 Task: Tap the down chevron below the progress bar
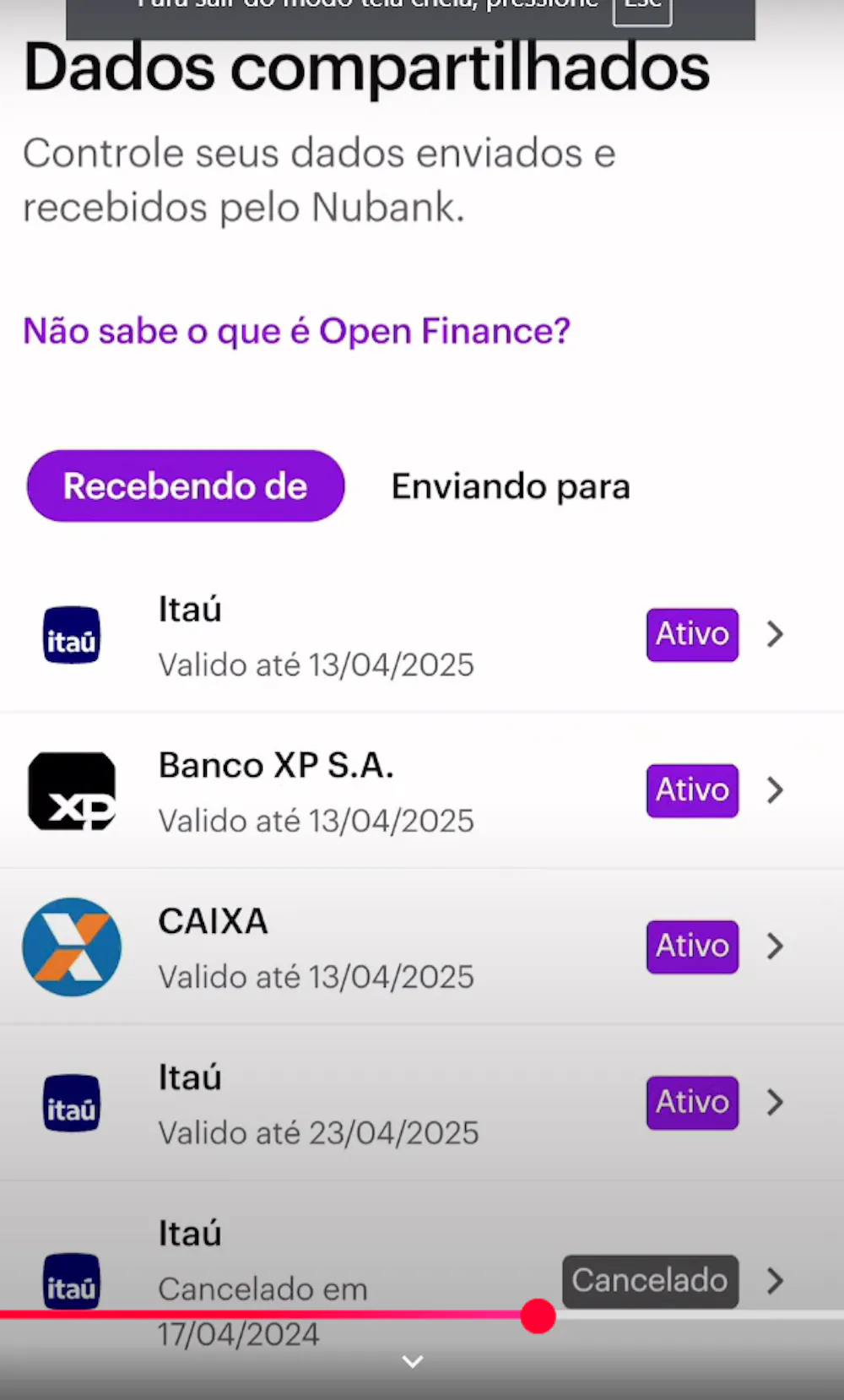pyautogui.click(x=413, y=1361)
